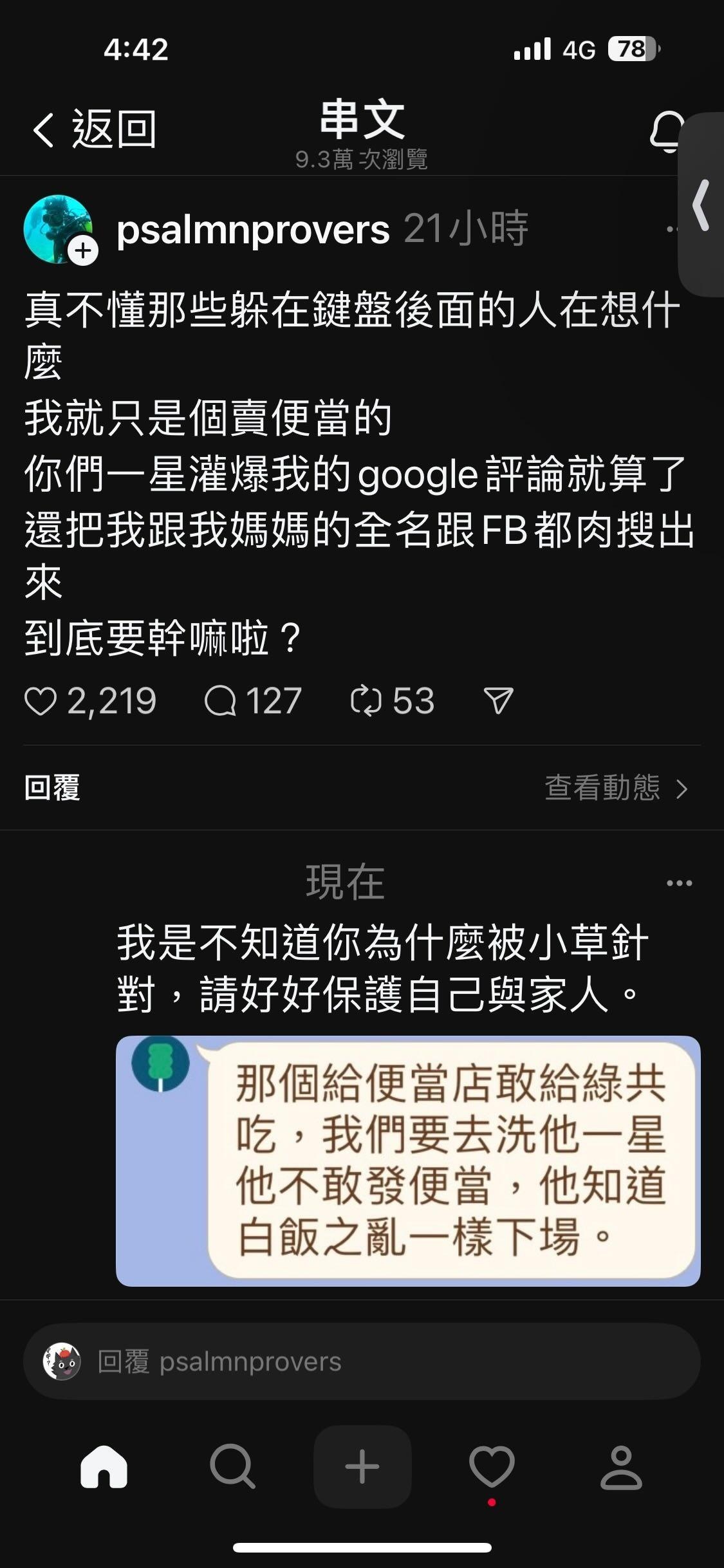Expand the side panel arrow handle
Screen dimensions: 724x1568
pos(701,205)
